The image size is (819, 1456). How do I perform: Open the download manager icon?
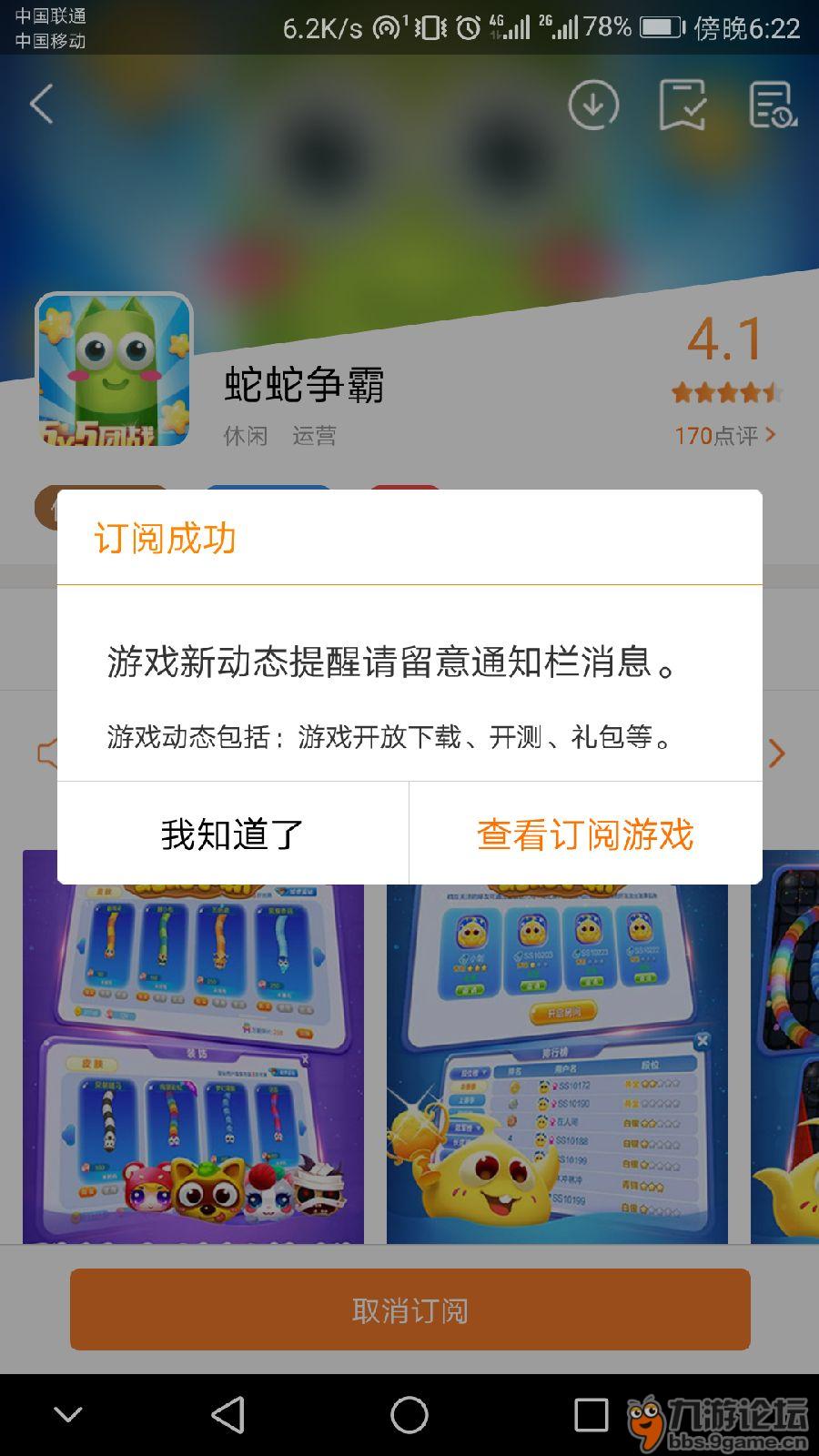(x=593, y=105)
